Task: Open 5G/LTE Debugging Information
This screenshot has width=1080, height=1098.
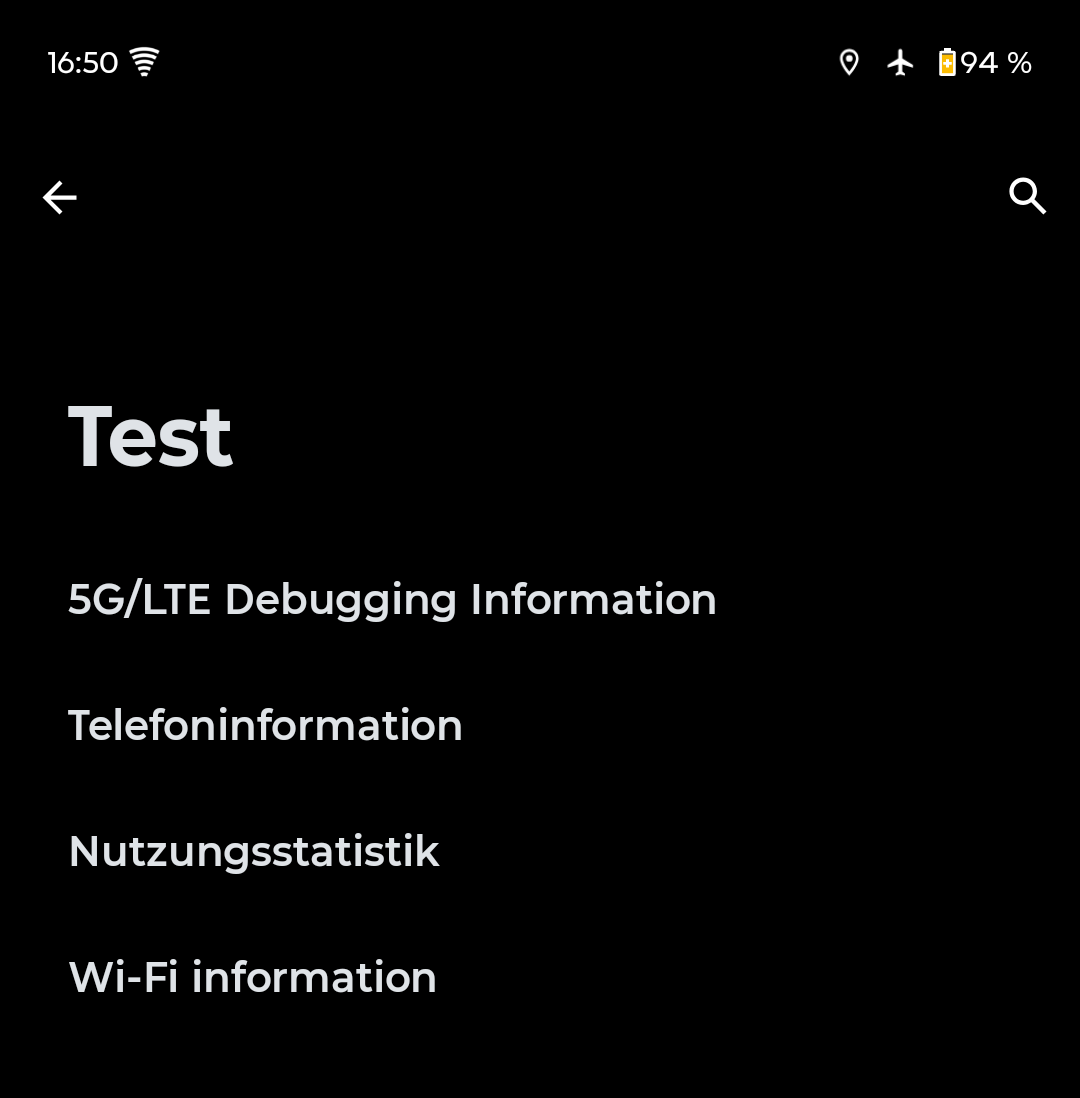Action: point(392,600)
